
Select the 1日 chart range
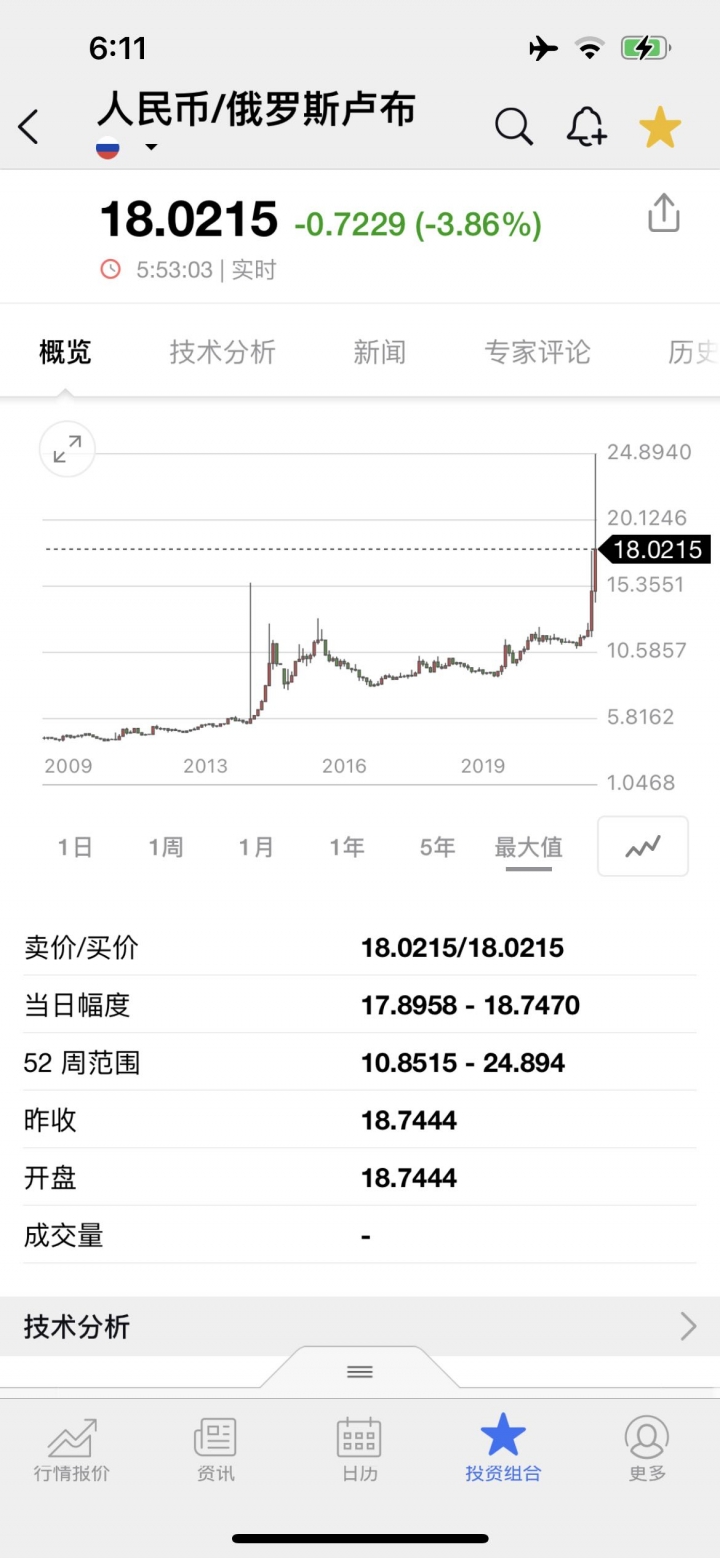coord(75,847)
